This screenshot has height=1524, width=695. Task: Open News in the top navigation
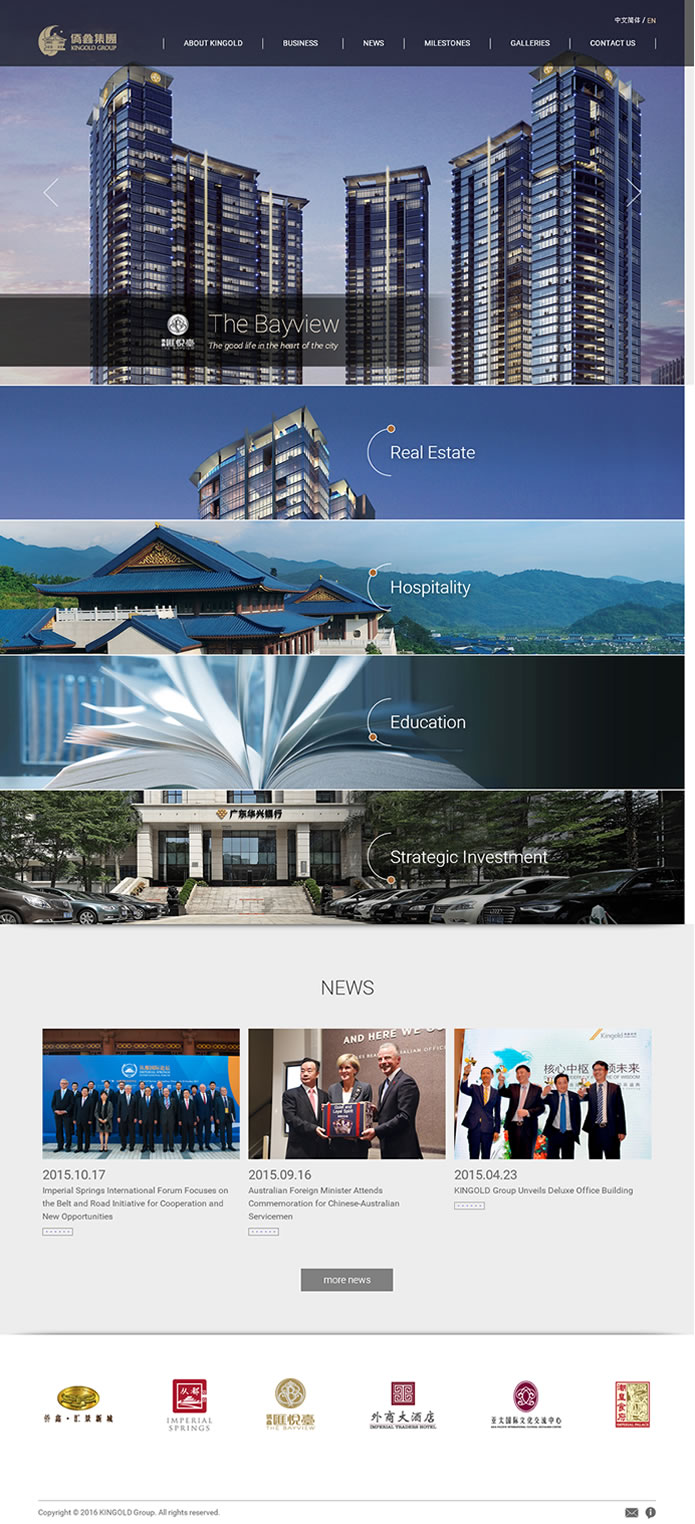coord(373,43)
